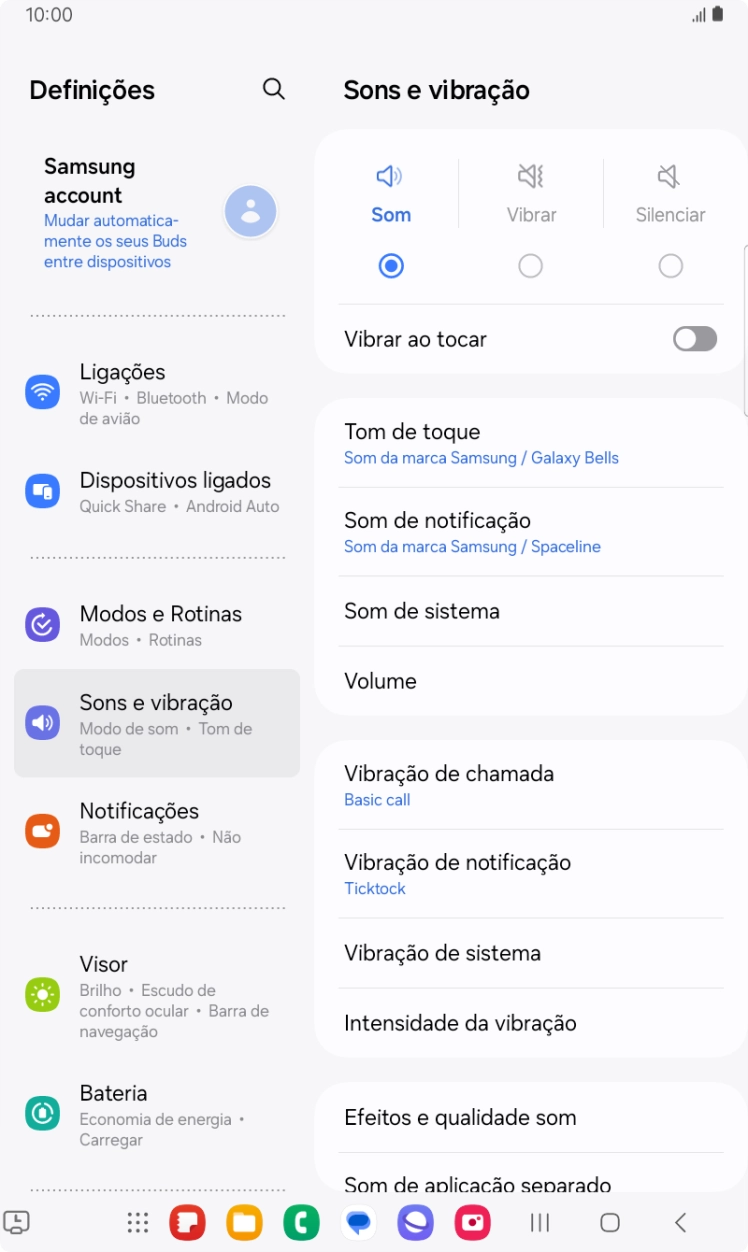Open Visor settings
The image size is (748, 1252).
156,995
